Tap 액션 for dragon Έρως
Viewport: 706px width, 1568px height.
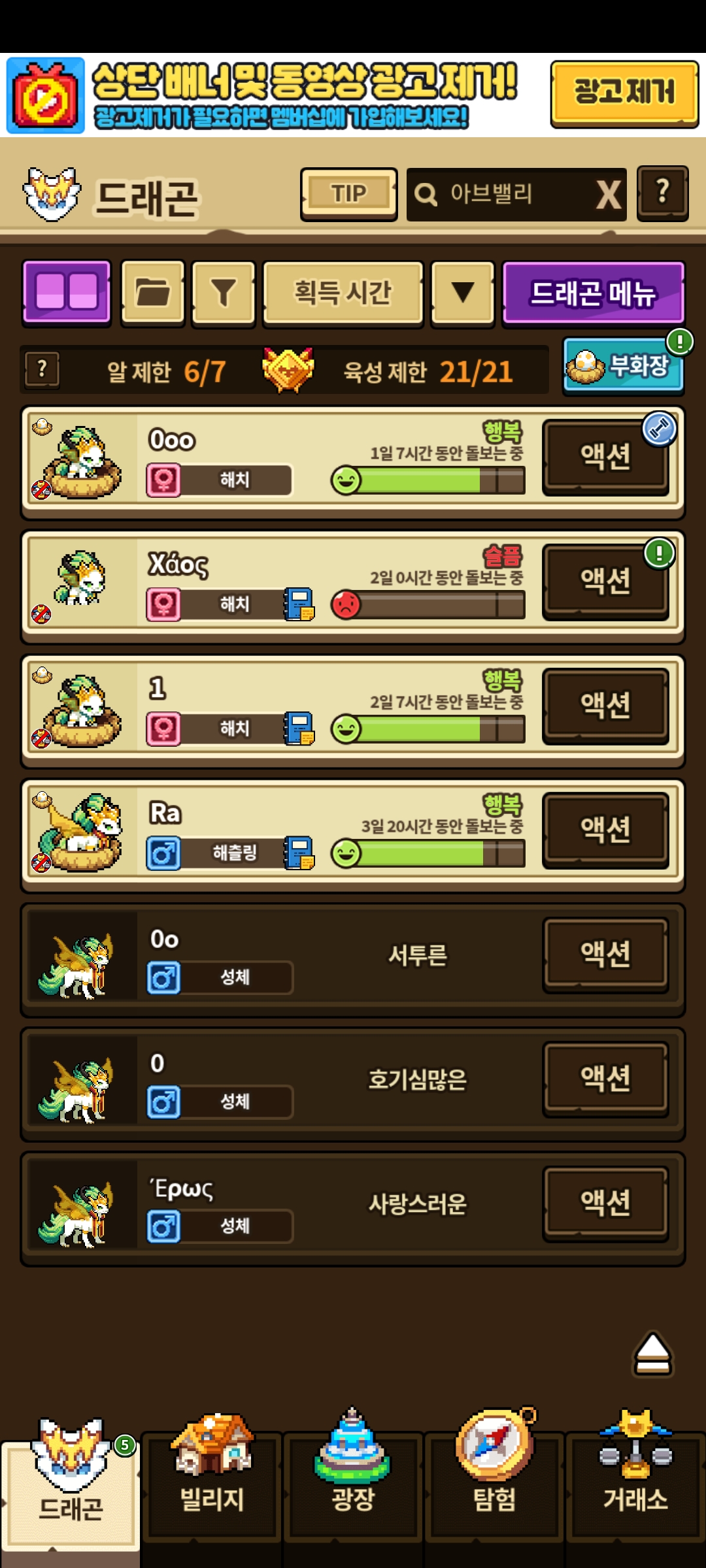coord(605,1202)
